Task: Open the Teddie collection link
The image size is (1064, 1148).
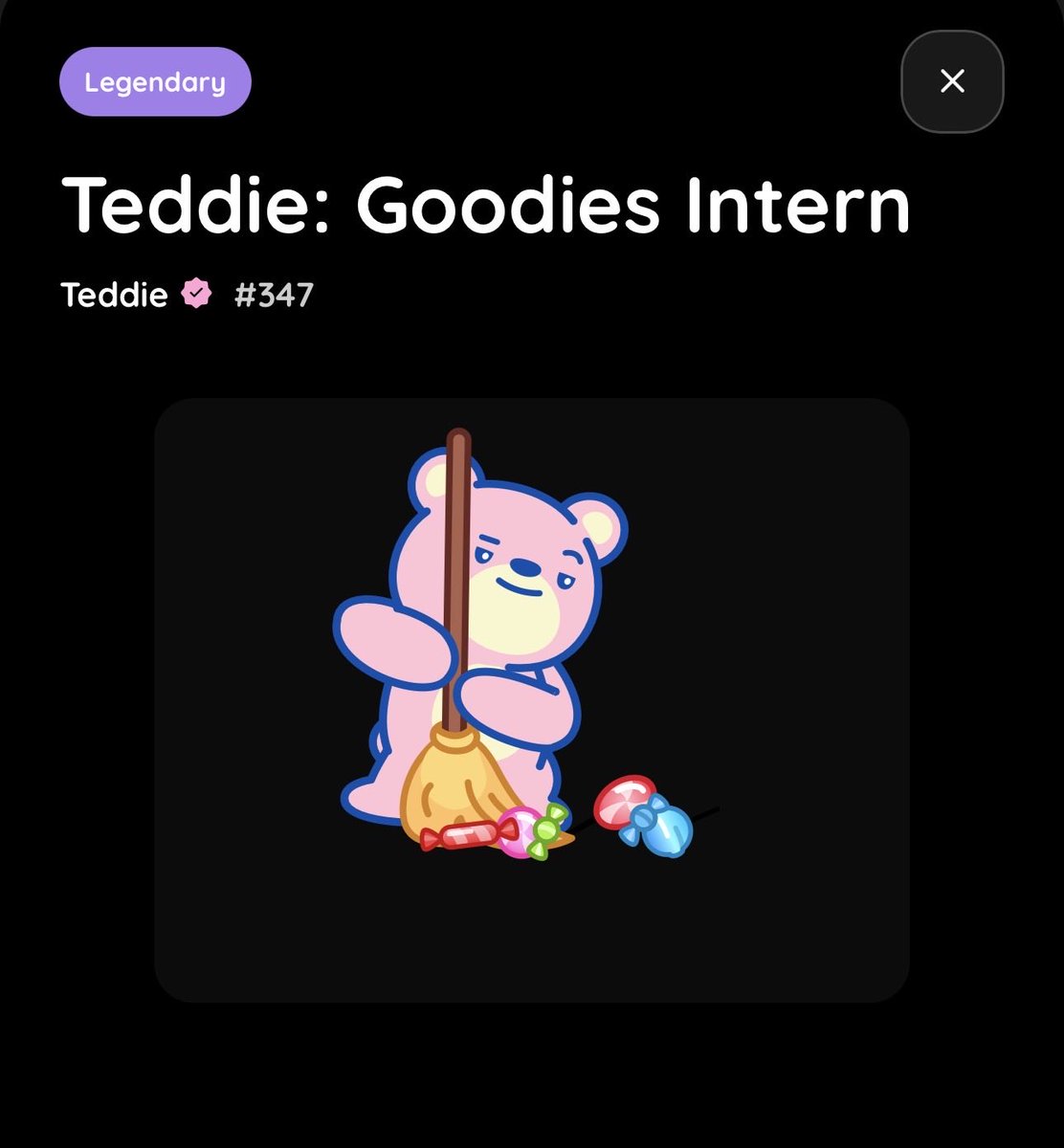Action: 114,295
